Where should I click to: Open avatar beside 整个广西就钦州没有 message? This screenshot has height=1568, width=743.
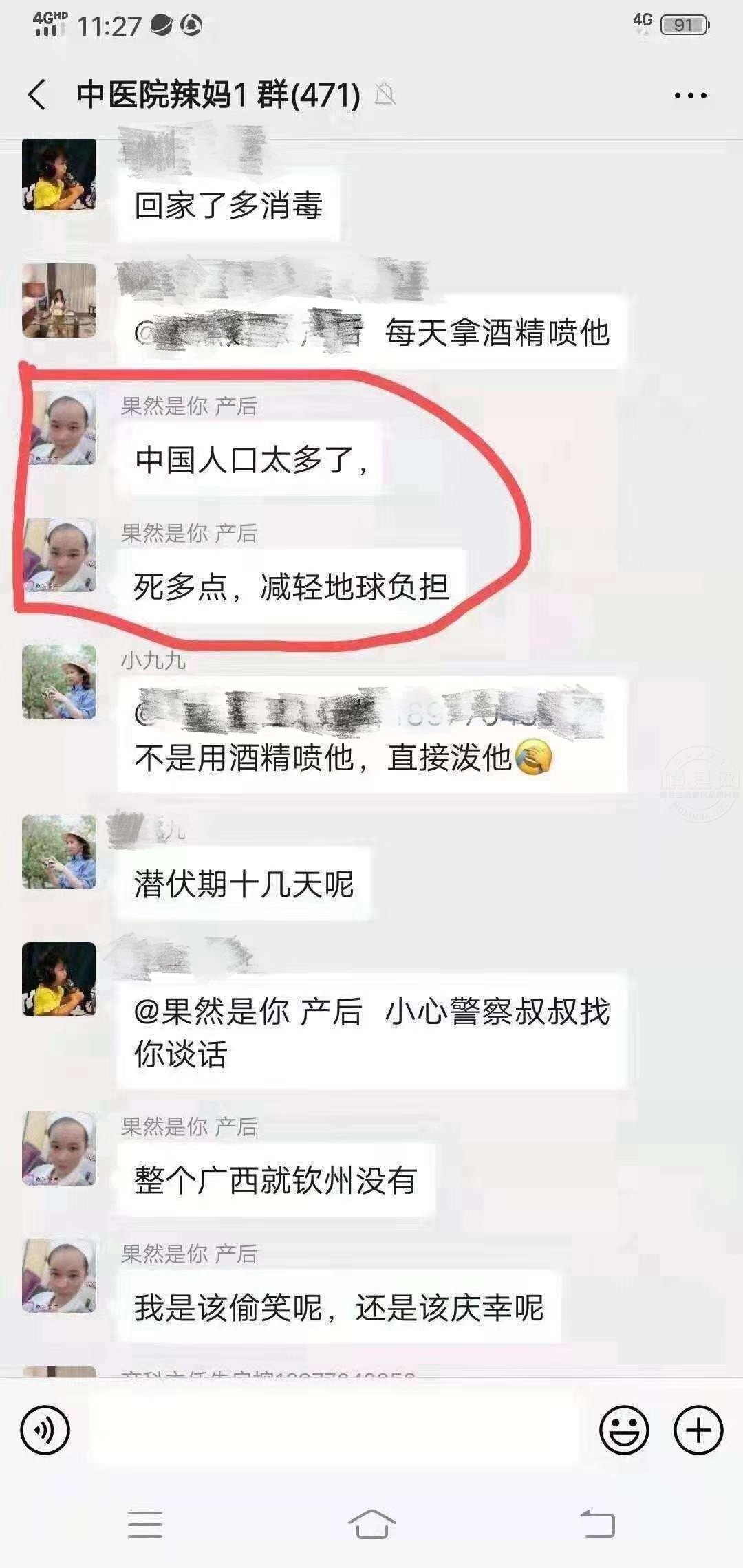[x=59, y=1148]
